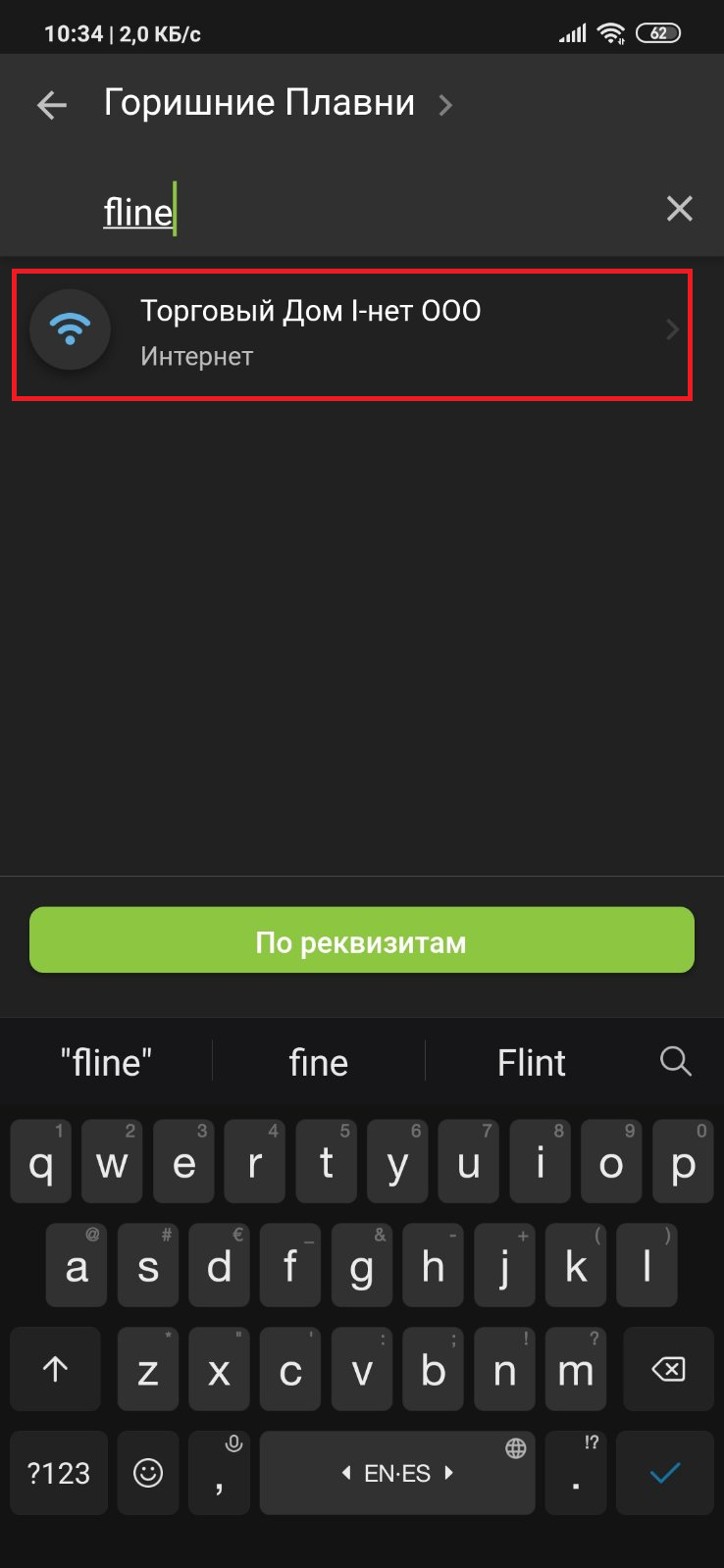Open the emoji keyboard
Screen dimensions: 724x1568
pos(148,1473)
